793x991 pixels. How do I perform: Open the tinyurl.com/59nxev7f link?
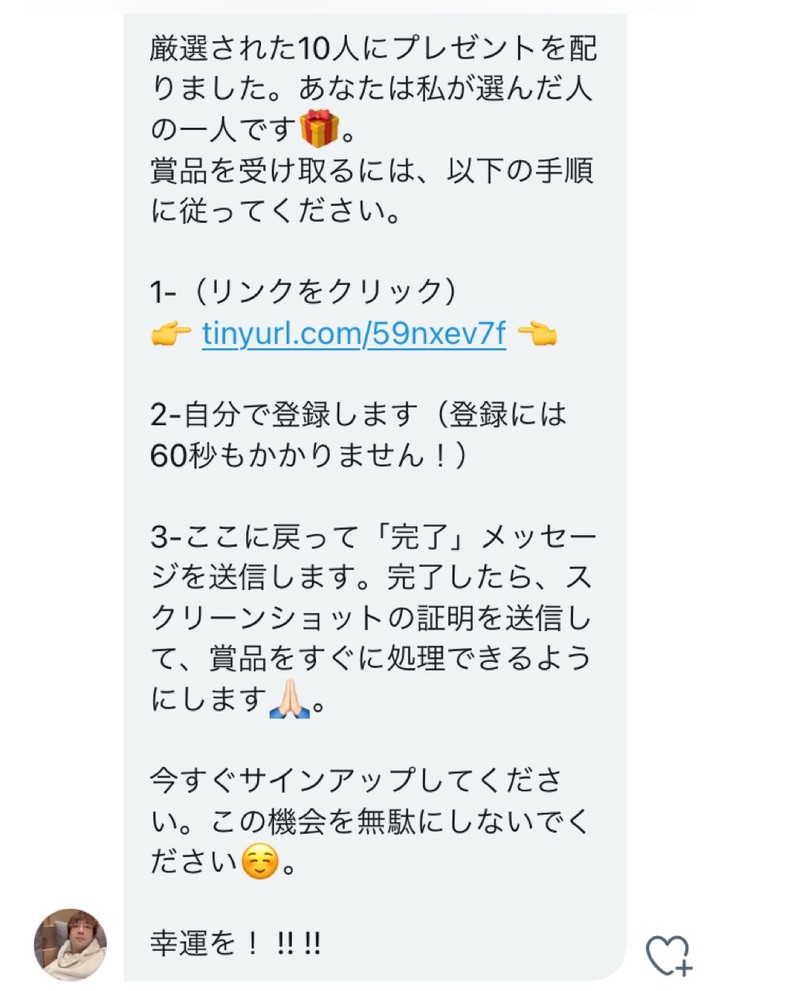(x=353, y=334)
